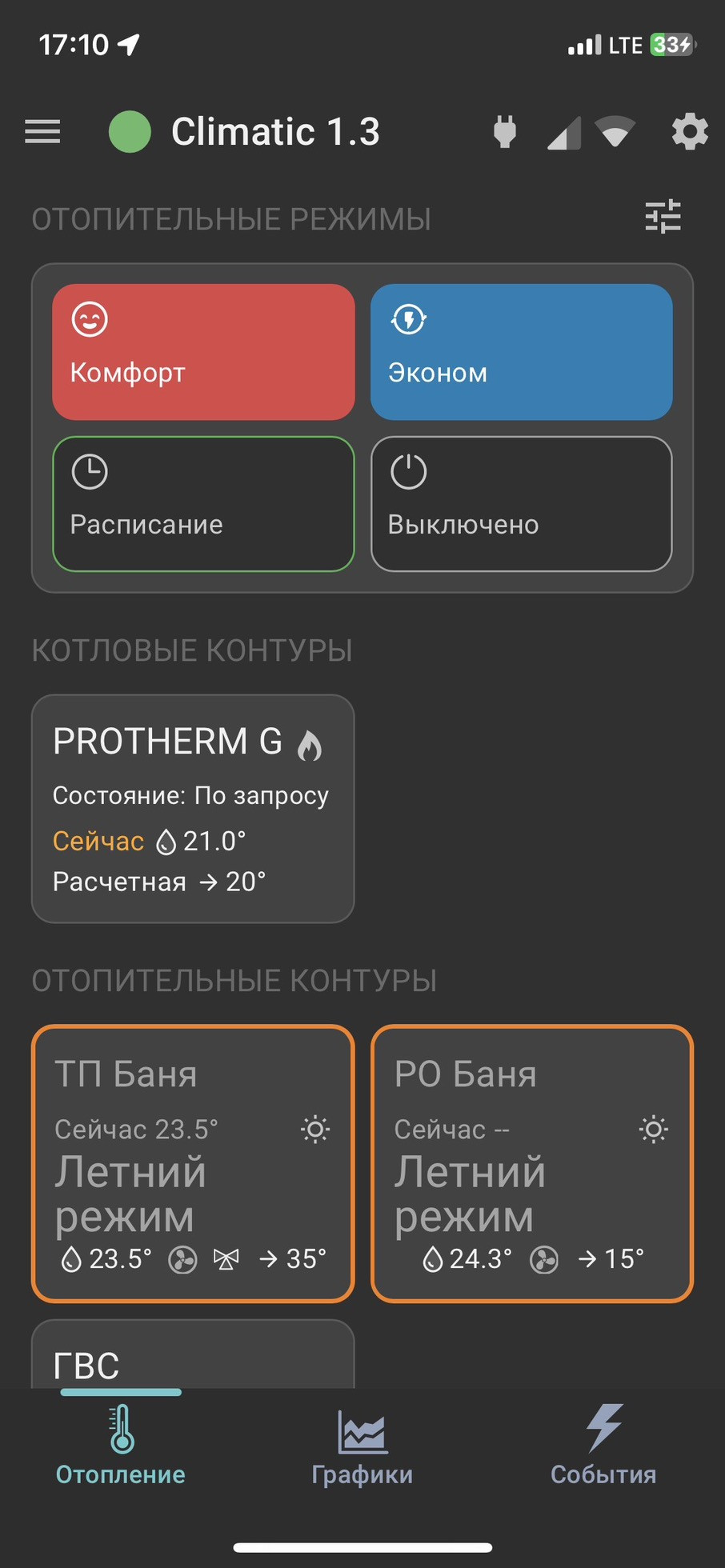Select the Расписание mode

pos(203,504)
